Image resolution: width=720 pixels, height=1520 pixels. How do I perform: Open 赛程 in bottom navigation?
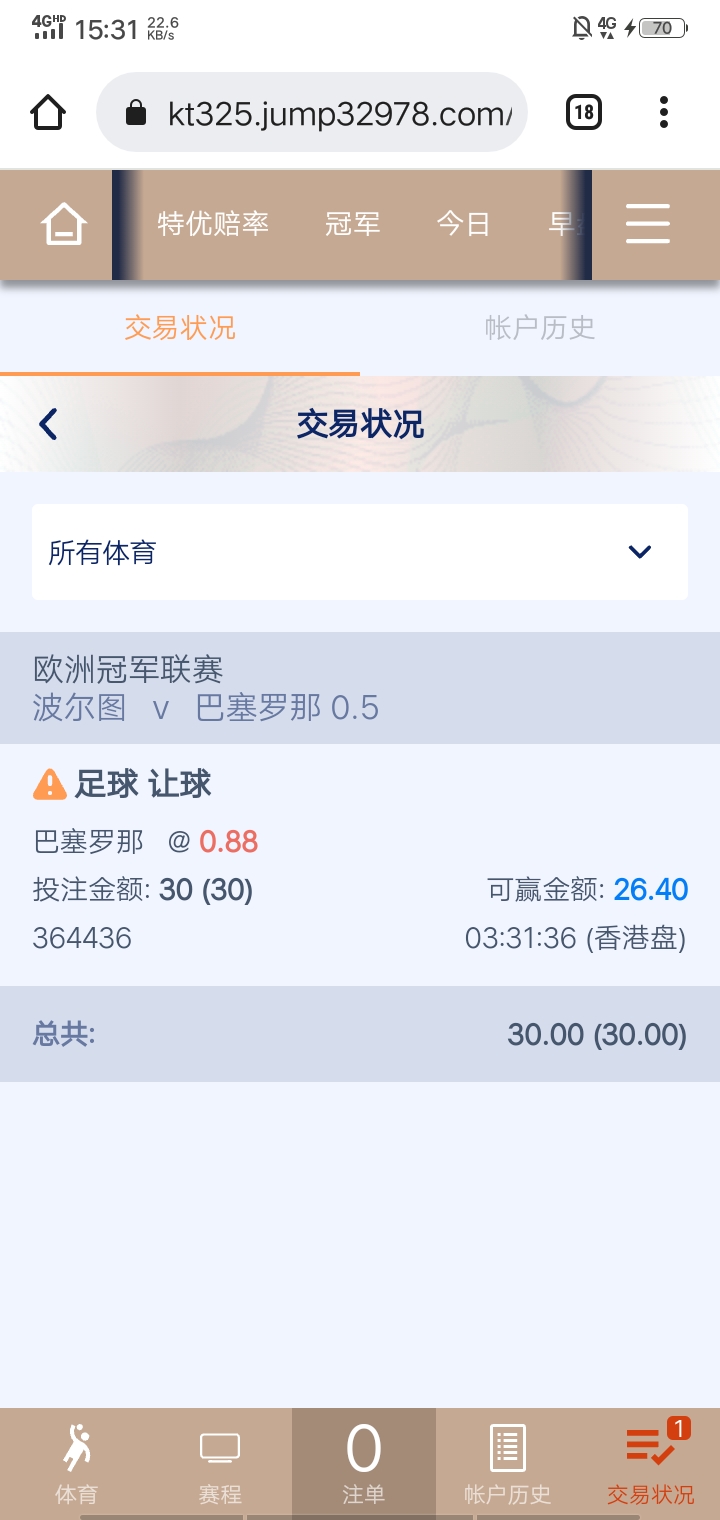(x=220, y=1464)
